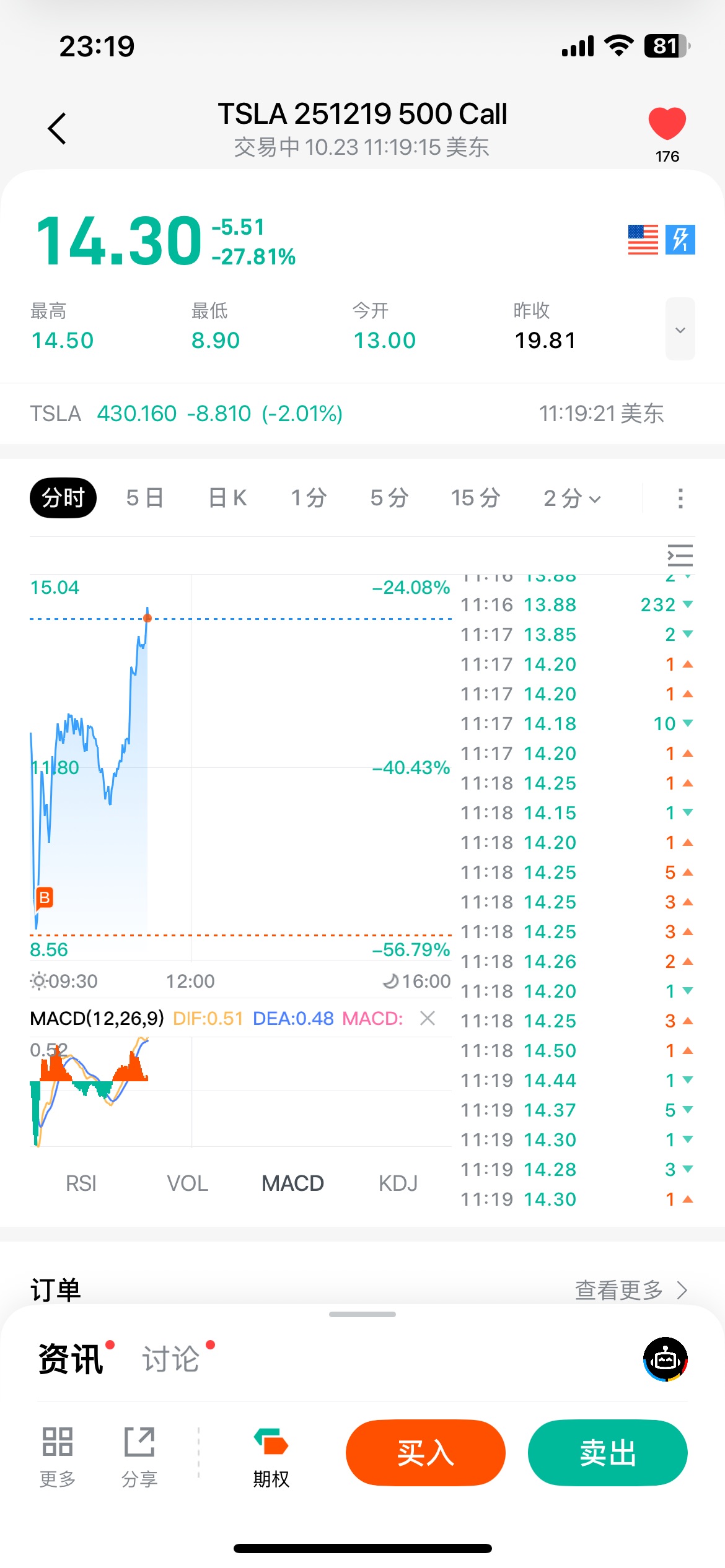This screenshot has width=725, height=1568.
Task: Tap the green 卖出 sell button
Action: coord(607,1453)
